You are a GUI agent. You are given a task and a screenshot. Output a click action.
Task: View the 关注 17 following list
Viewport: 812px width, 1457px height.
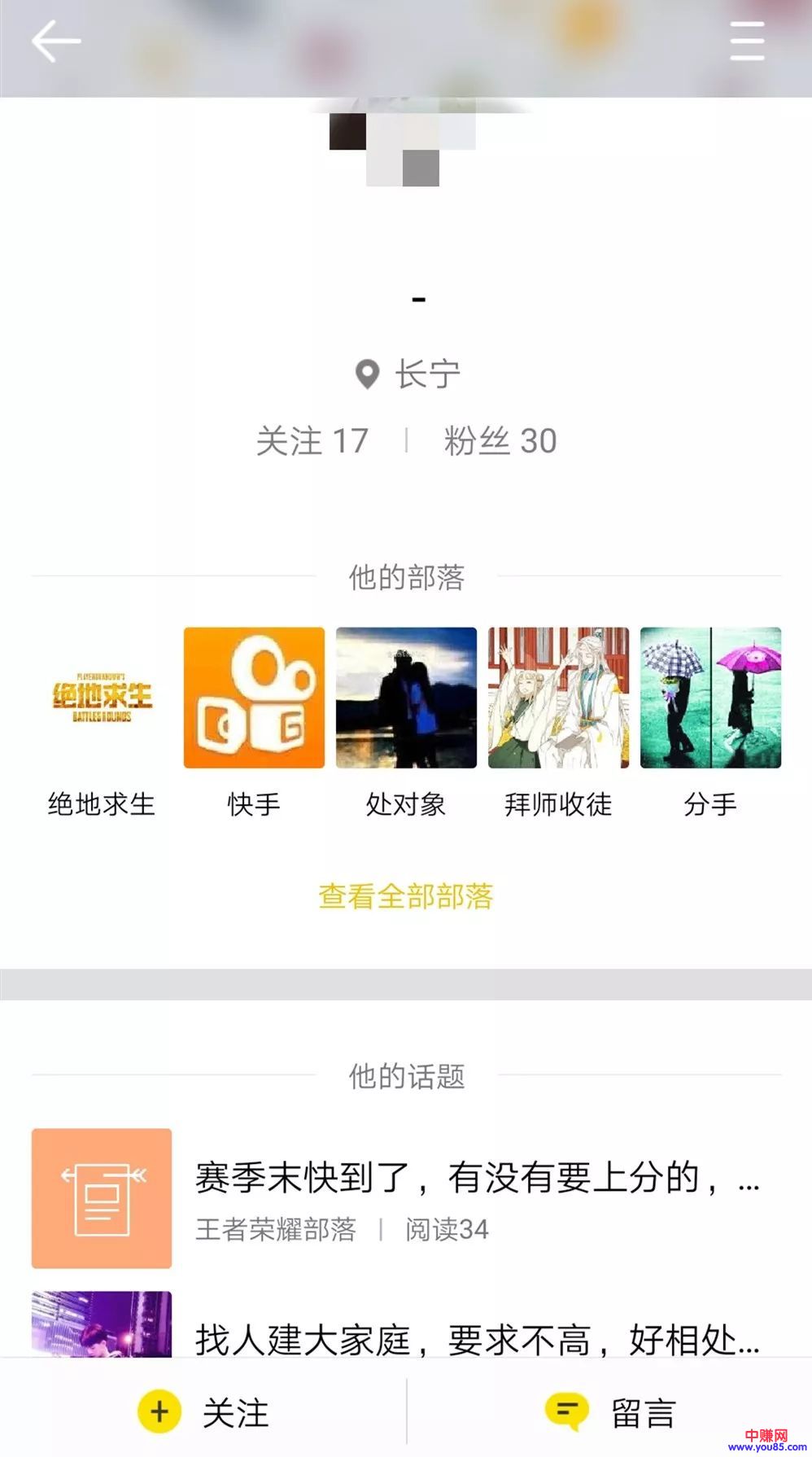click(312, 441)
